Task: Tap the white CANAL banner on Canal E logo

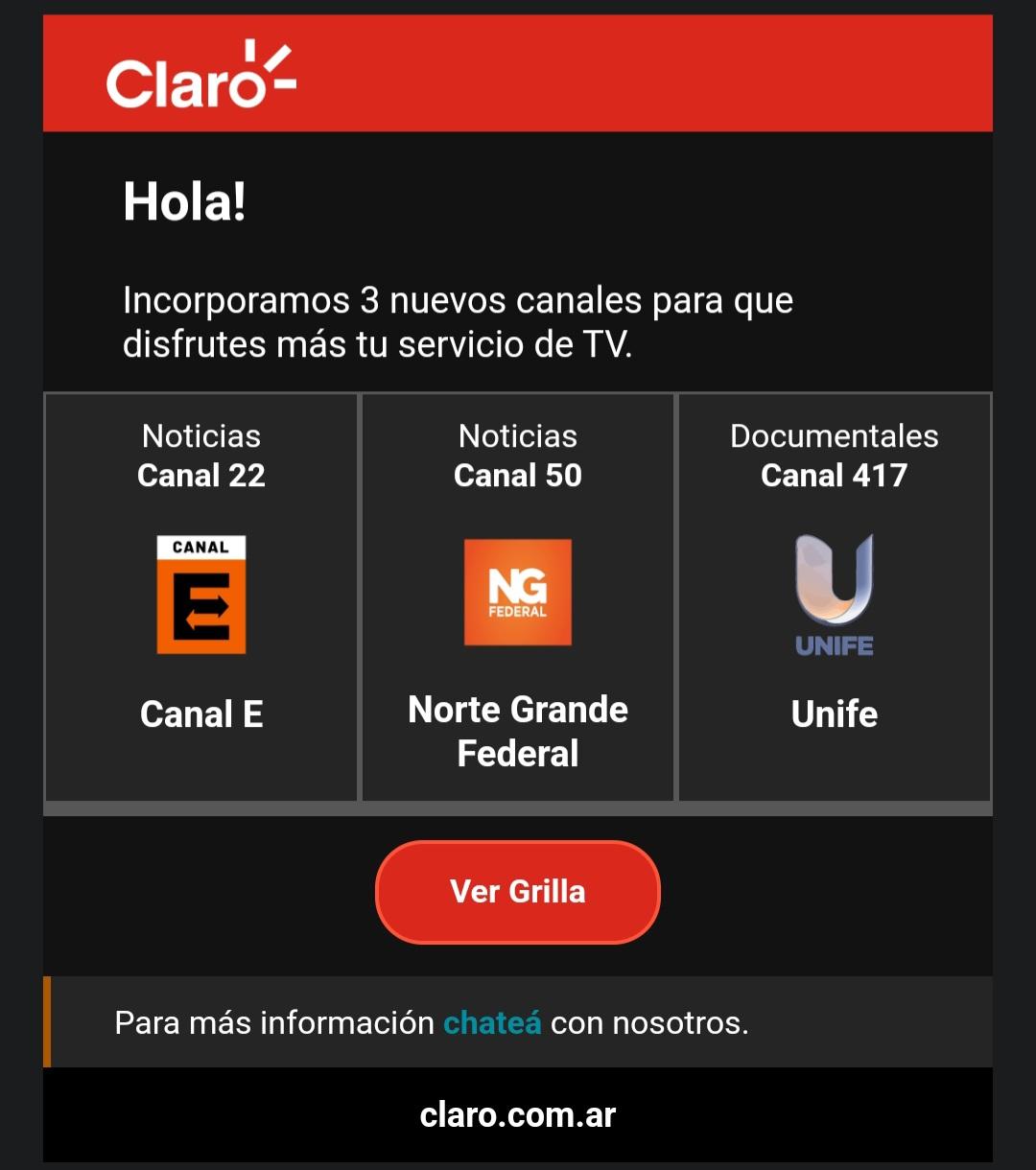Action: (x=200, y=549)
